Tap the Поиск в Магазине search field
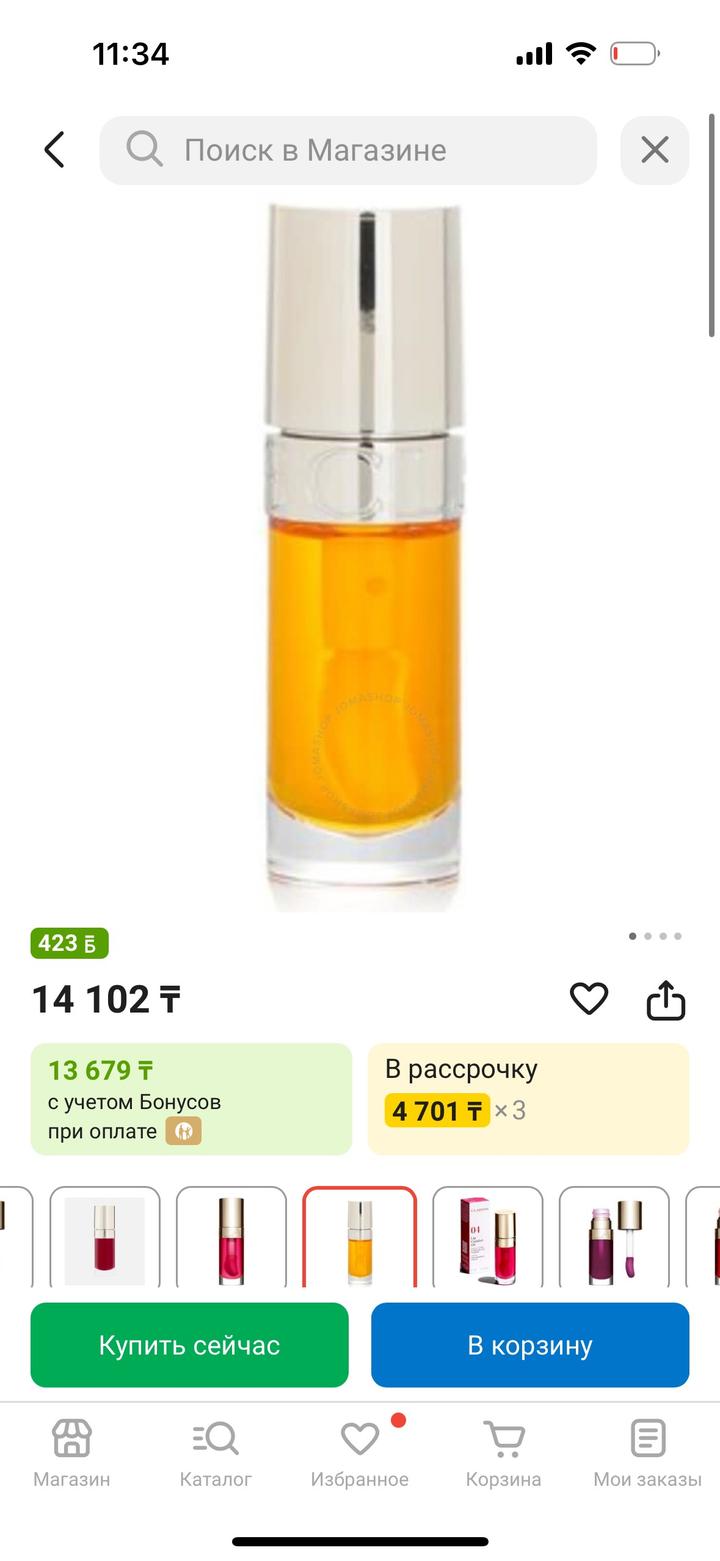720x1561 pixels. [x=348, y=150]
